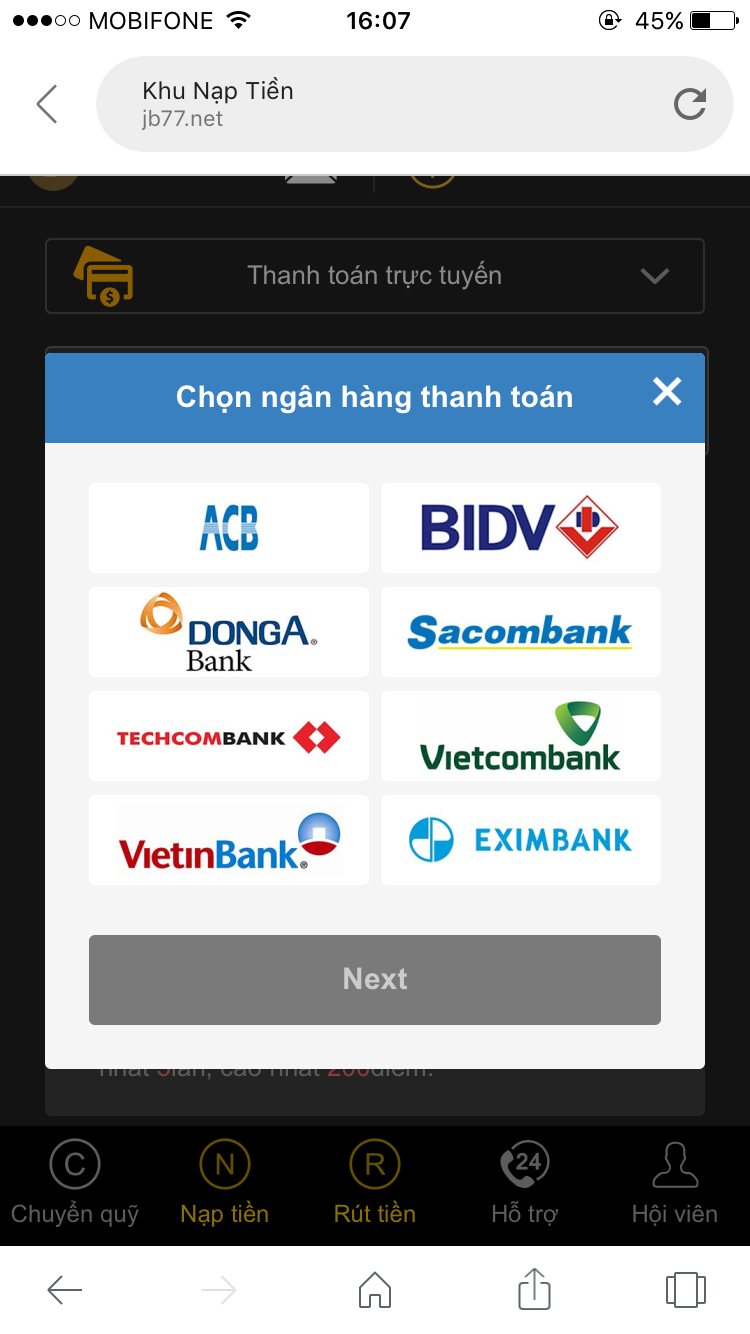The height and width of the screenshot is (1334, 750).
Task: Select ACB bank
Action: 228,528
